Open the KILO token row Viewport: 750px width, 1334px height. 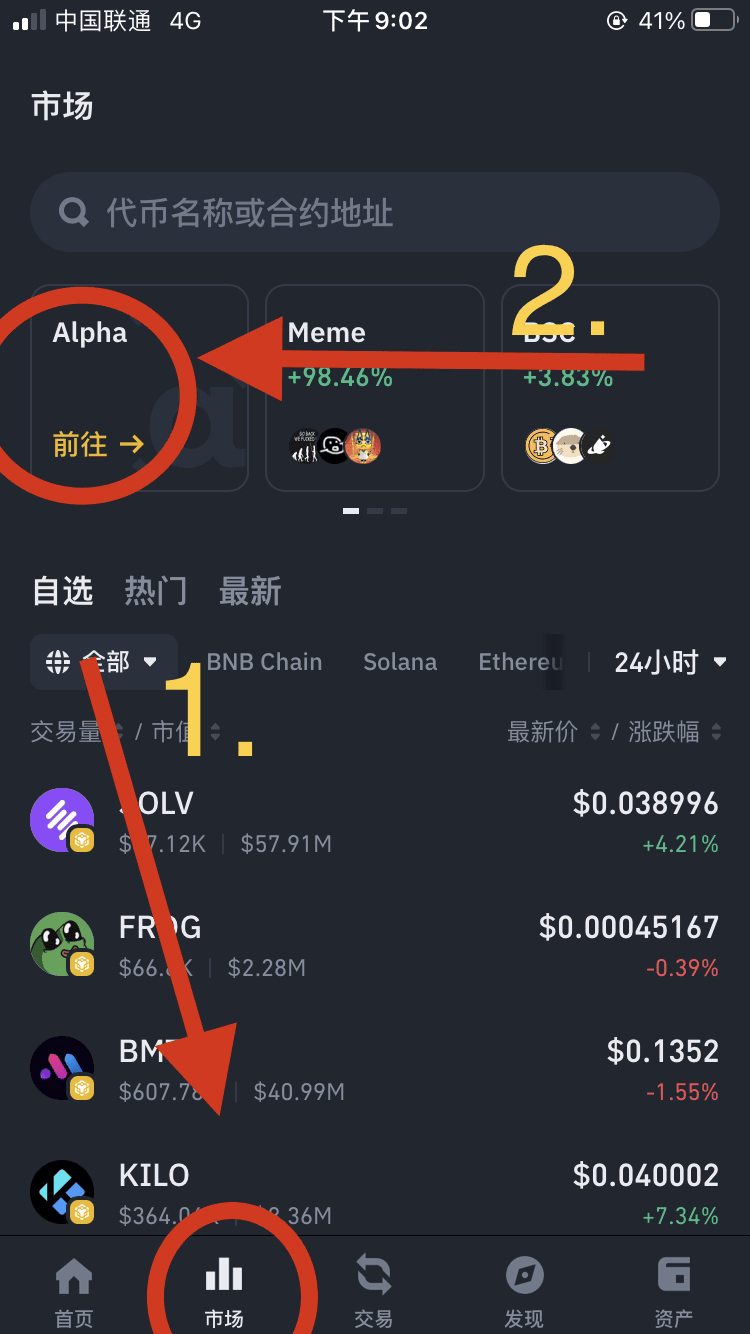375,1192
